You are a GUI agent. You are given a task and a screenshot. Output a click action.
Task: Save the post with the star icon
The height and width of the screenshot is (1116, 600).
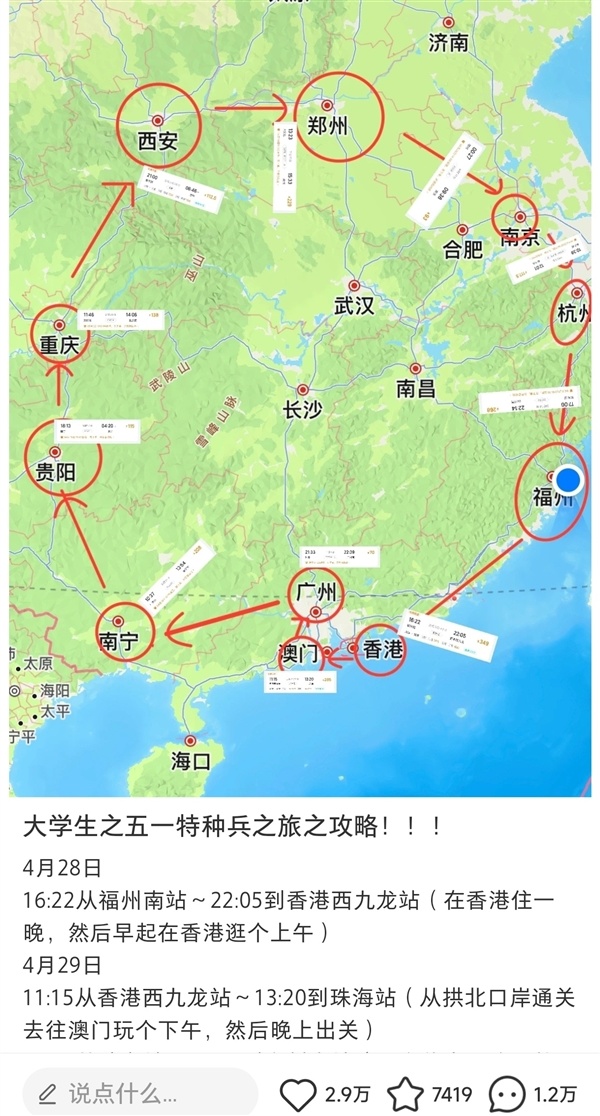[405, 1092]
